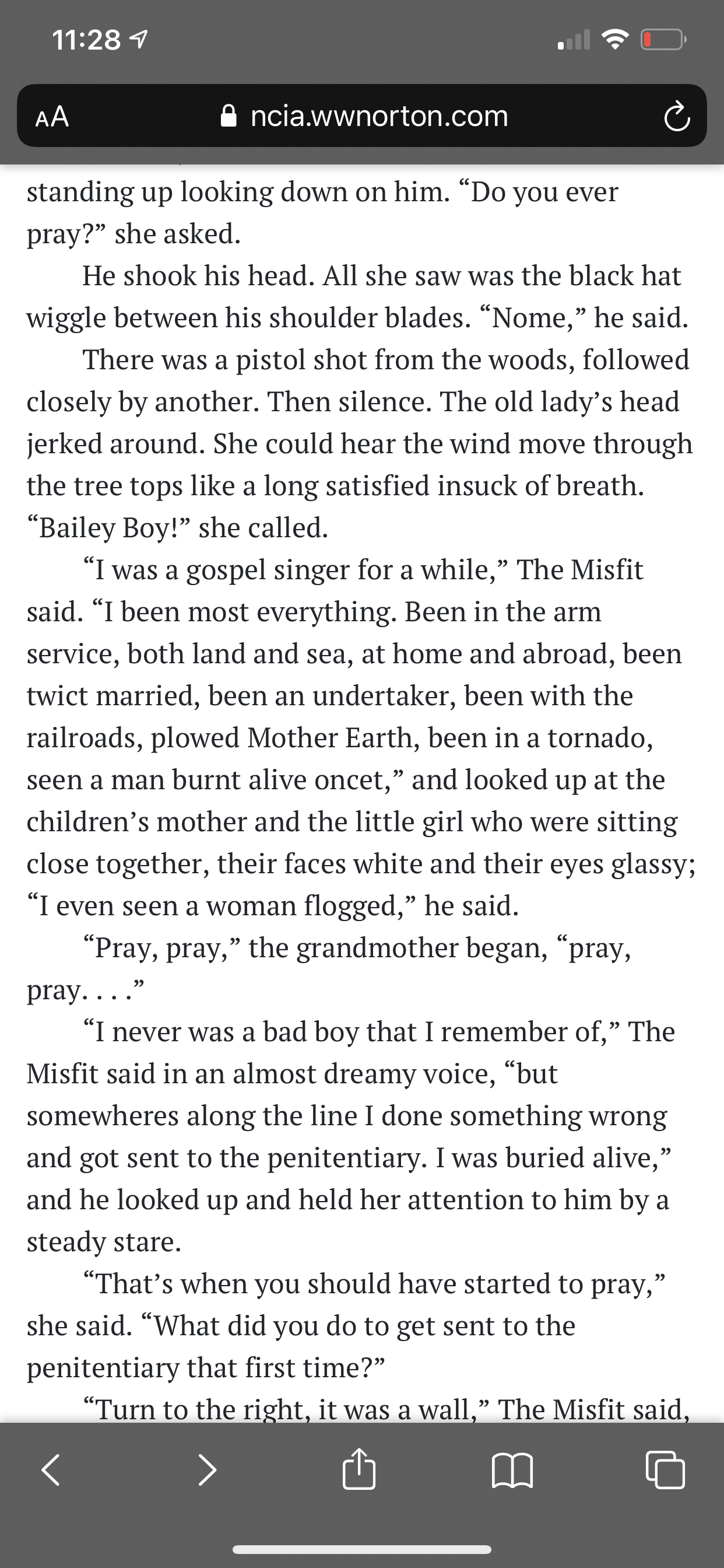Open the AA reader text size menu
The width and height of the screenshot is (724, 1568).
click(52, 116)
